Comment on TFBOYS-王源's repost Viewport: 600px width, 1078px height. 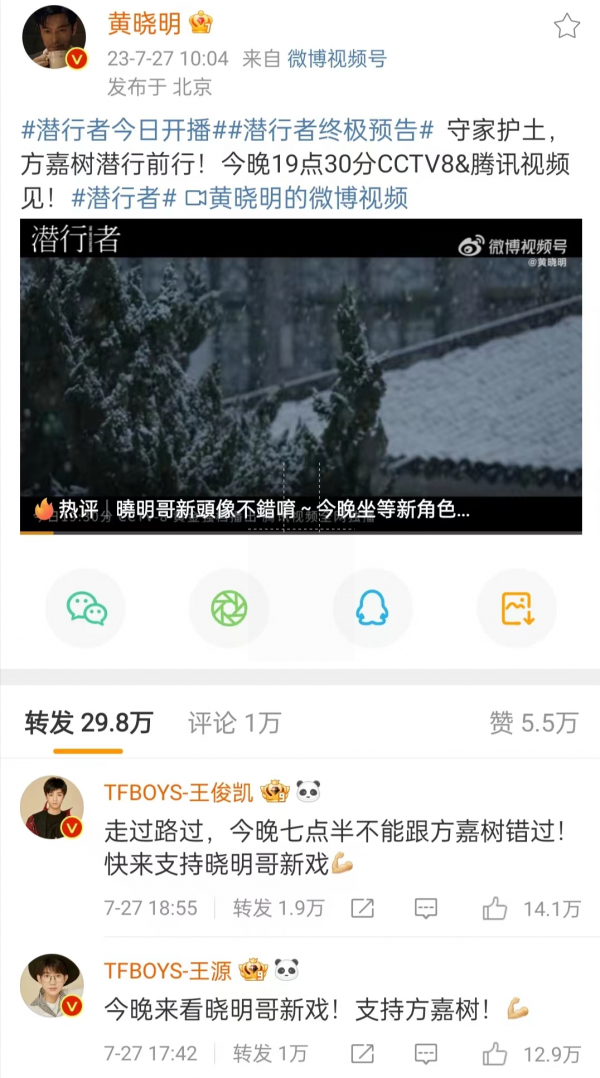click(x=426, y=1054)
